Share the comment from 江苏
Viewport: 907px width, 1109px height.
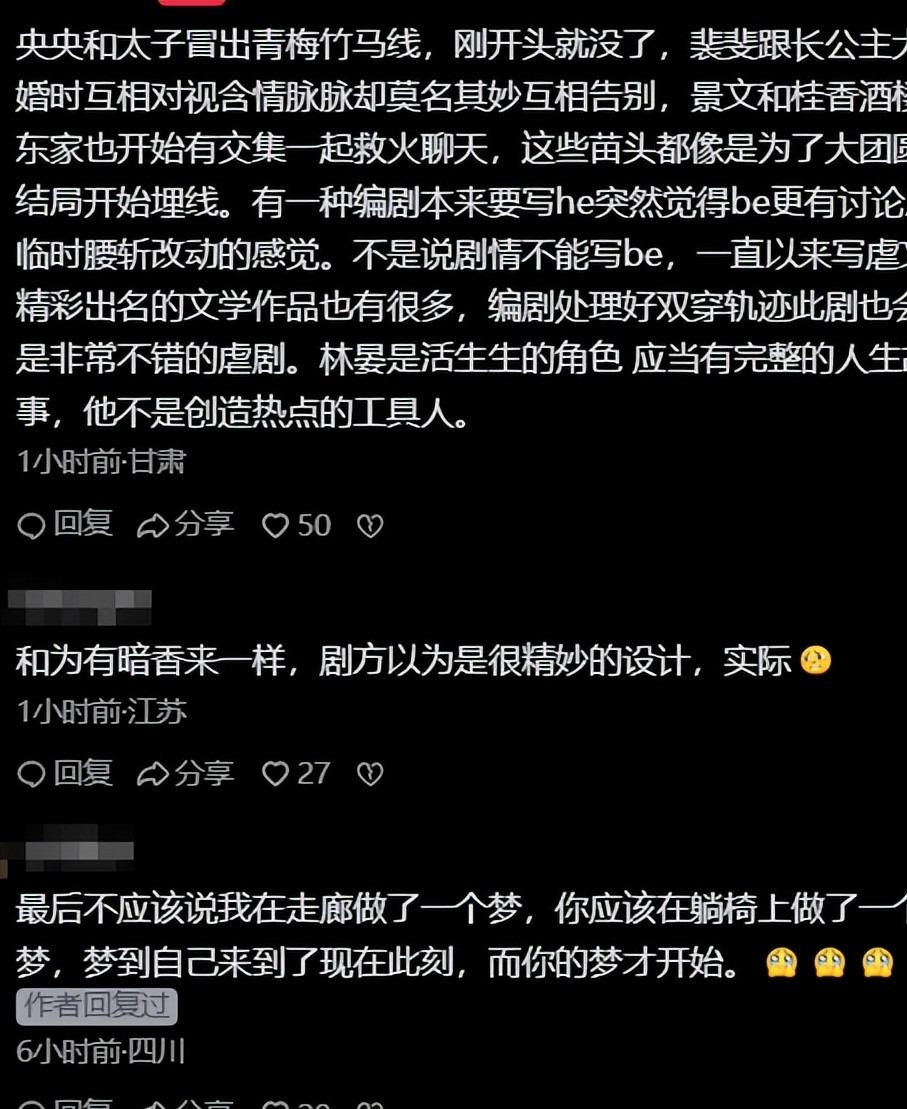click(x=185, y=772)
